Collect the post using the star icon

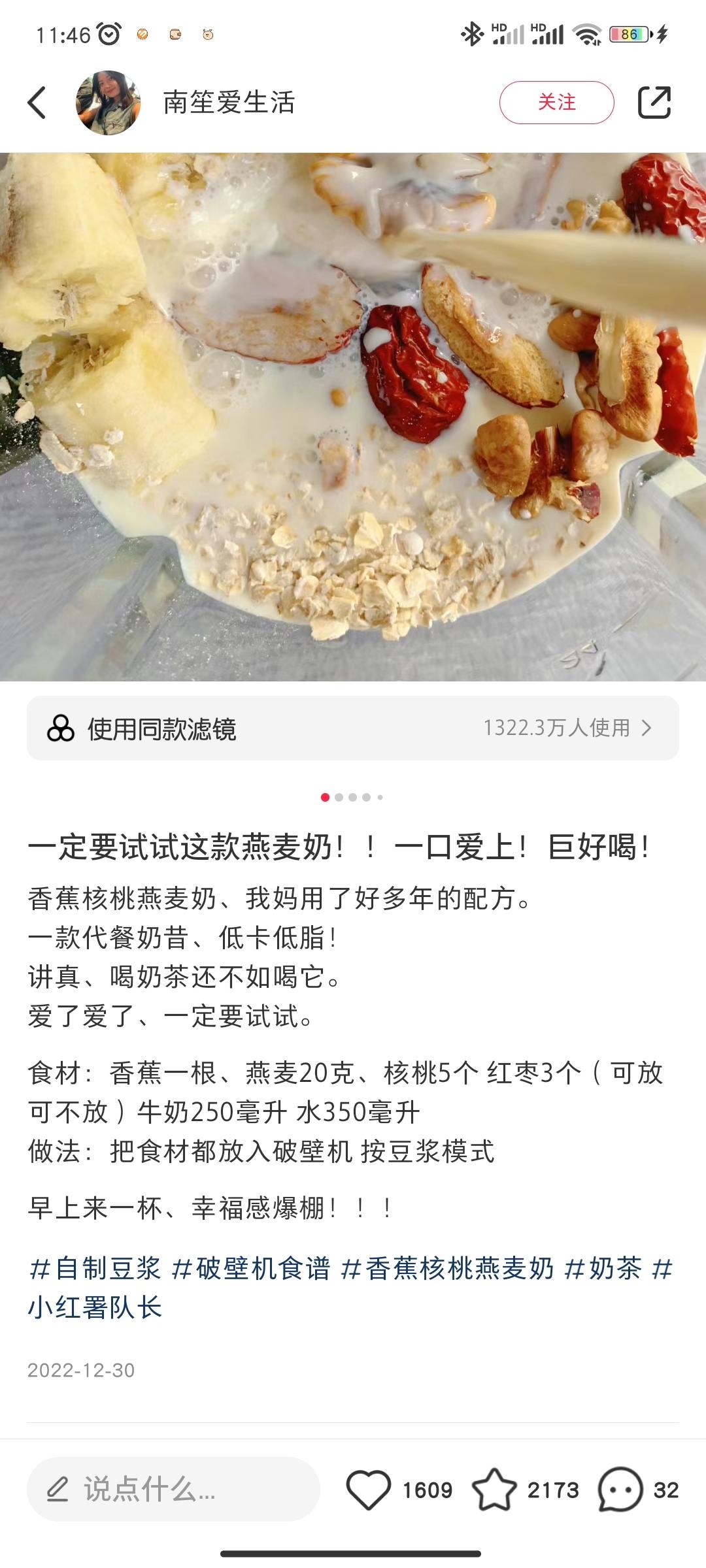494,1486
